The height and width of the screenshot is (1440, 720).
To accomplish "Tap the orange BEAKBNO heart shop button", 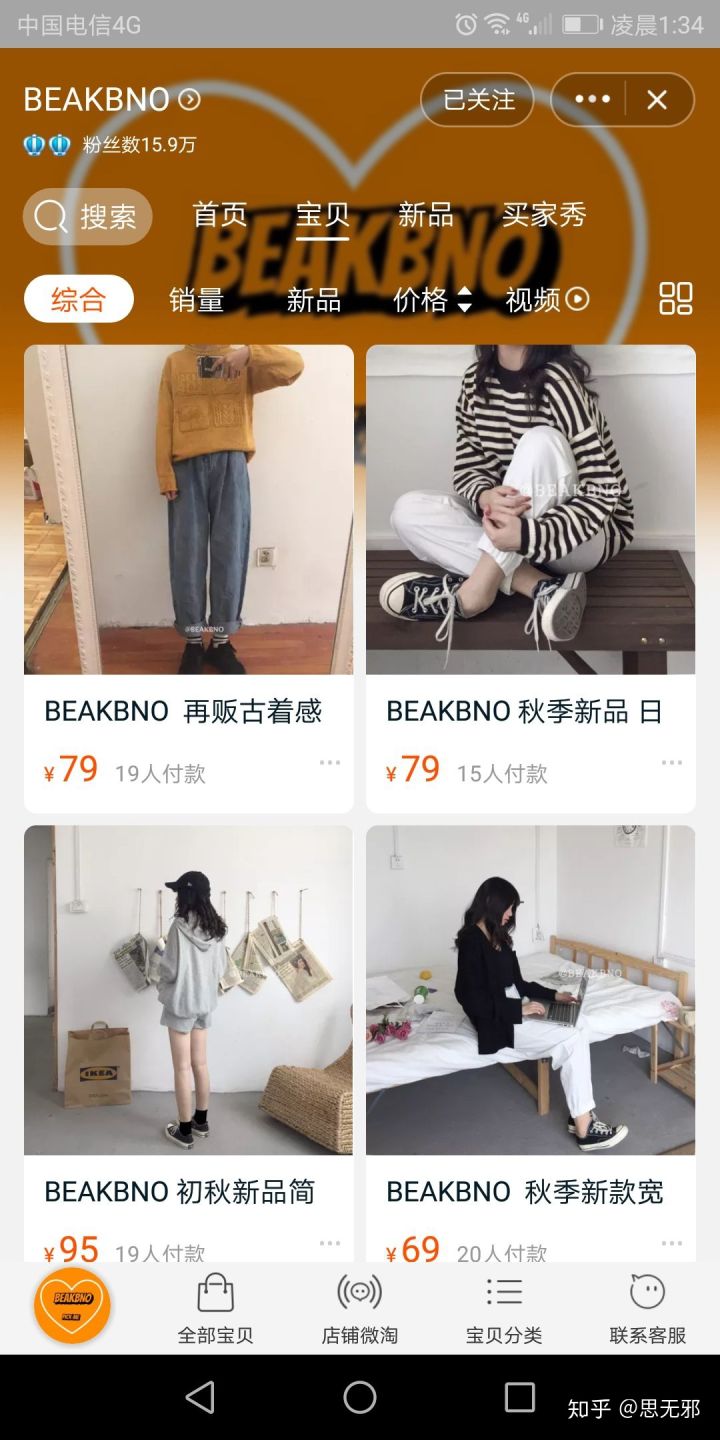I will click(72, 1304).
